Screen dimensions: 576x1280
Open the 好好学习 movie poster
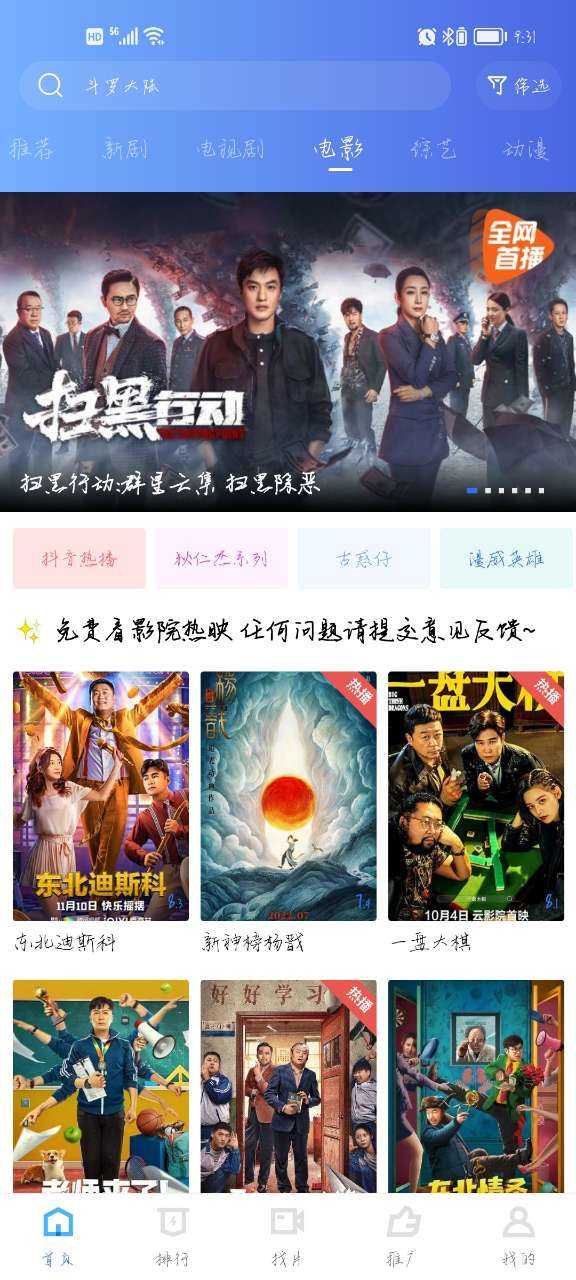[x=288, y=1086]
